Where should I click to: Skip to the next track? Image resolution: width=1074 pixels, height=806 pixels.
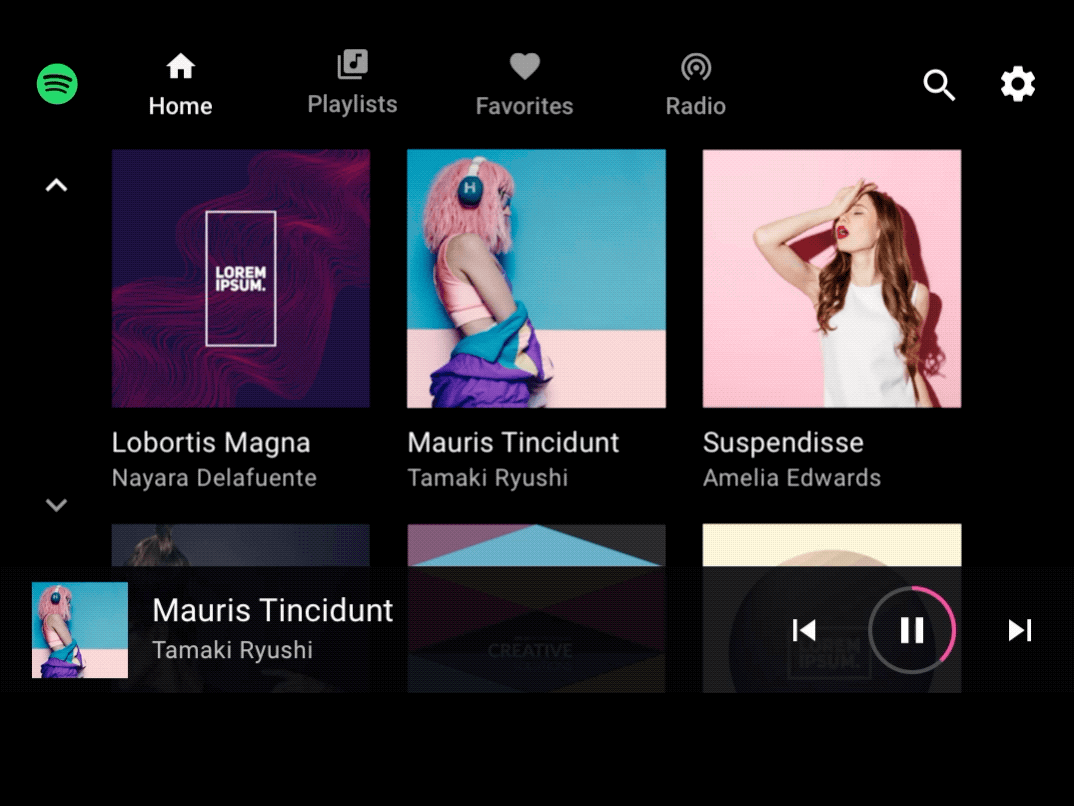click(x=1019, y=630)
